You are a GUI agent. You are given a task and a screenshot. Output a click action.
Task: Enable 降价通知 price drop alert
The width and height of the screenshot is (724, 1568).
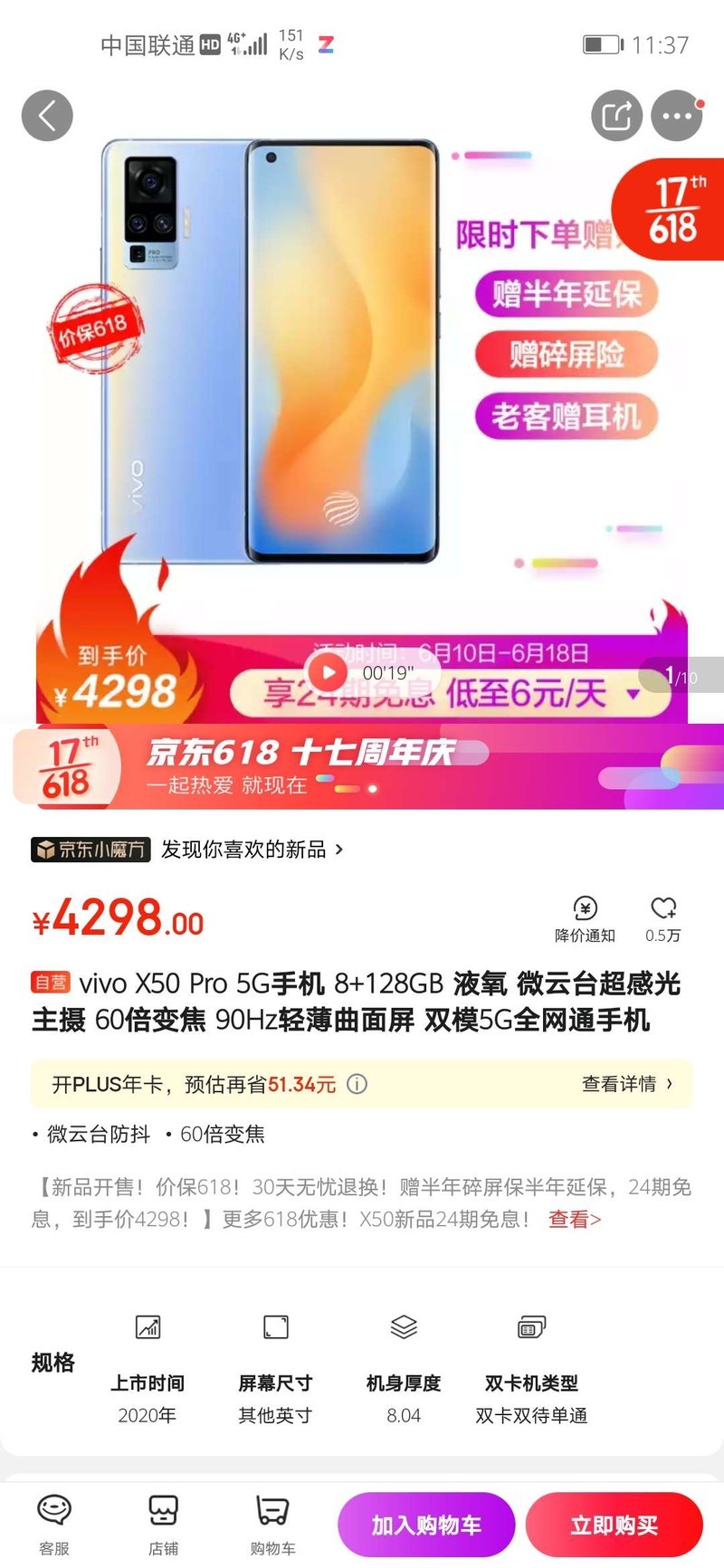[x=585, y=918]
